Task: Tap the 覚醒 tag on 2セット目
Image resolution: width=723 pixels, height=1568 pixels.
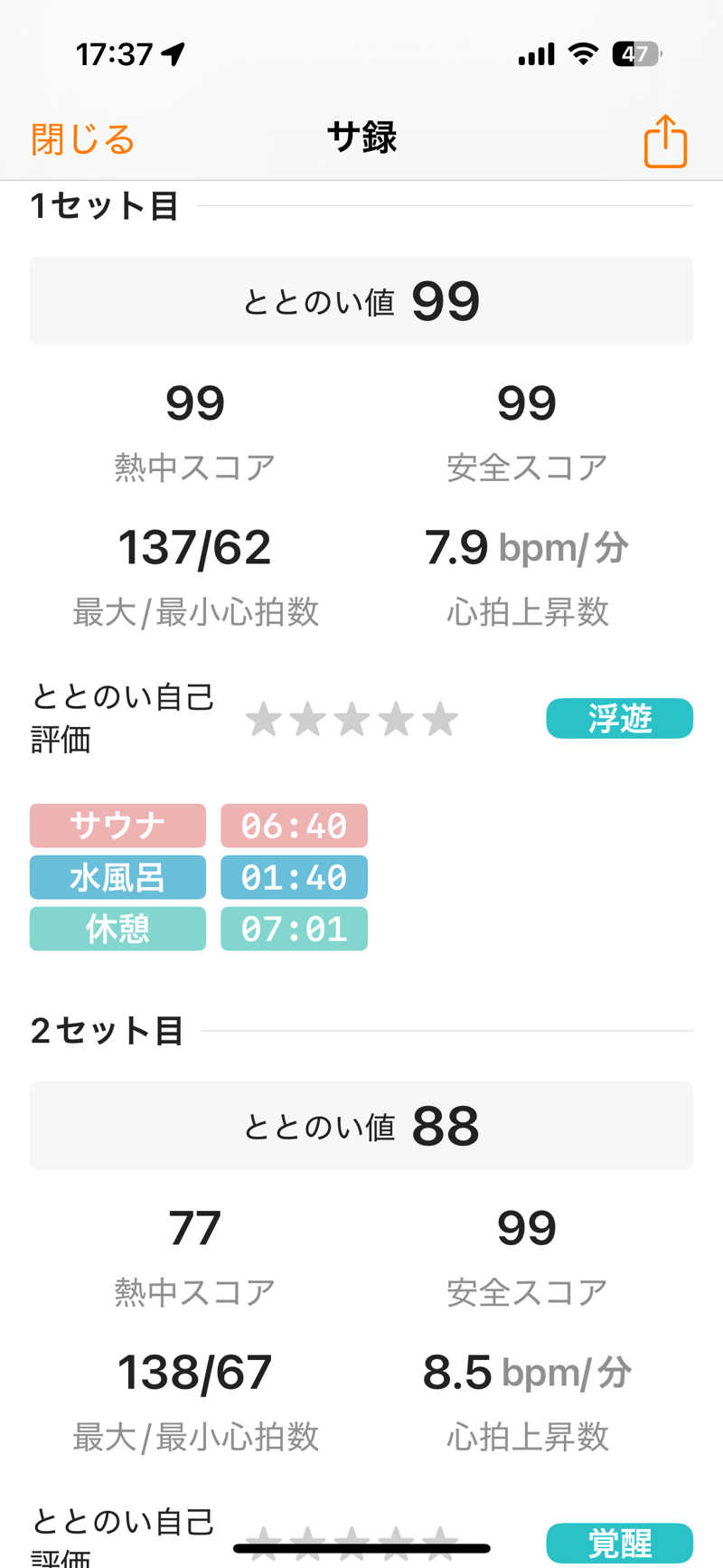Action: [x=619, y=1543]
